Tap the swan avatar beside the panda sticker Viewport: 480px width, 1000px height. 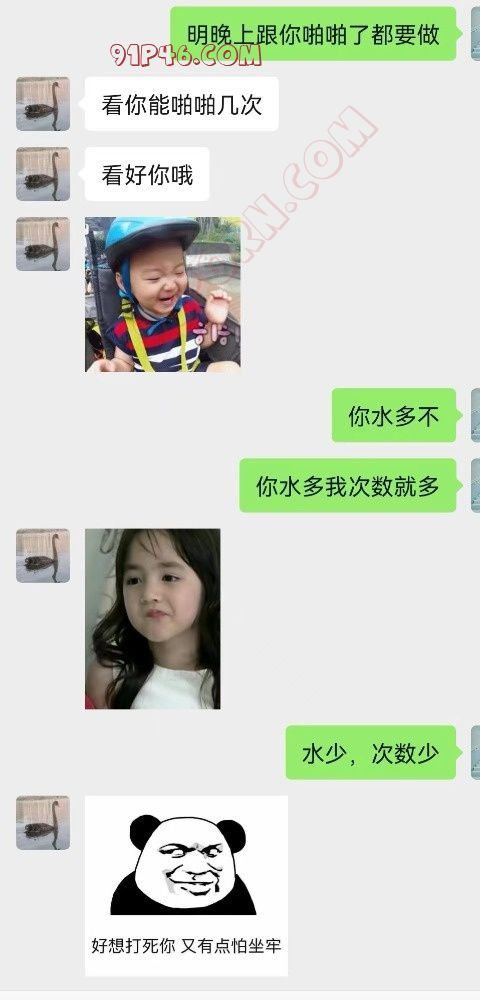(43, 823)
